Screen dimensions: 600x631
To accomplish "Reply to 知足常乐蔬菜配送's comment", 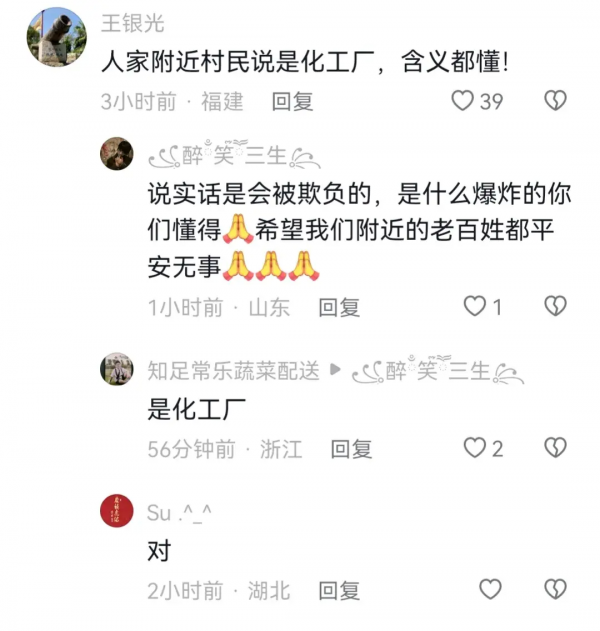I will [351, 449].
